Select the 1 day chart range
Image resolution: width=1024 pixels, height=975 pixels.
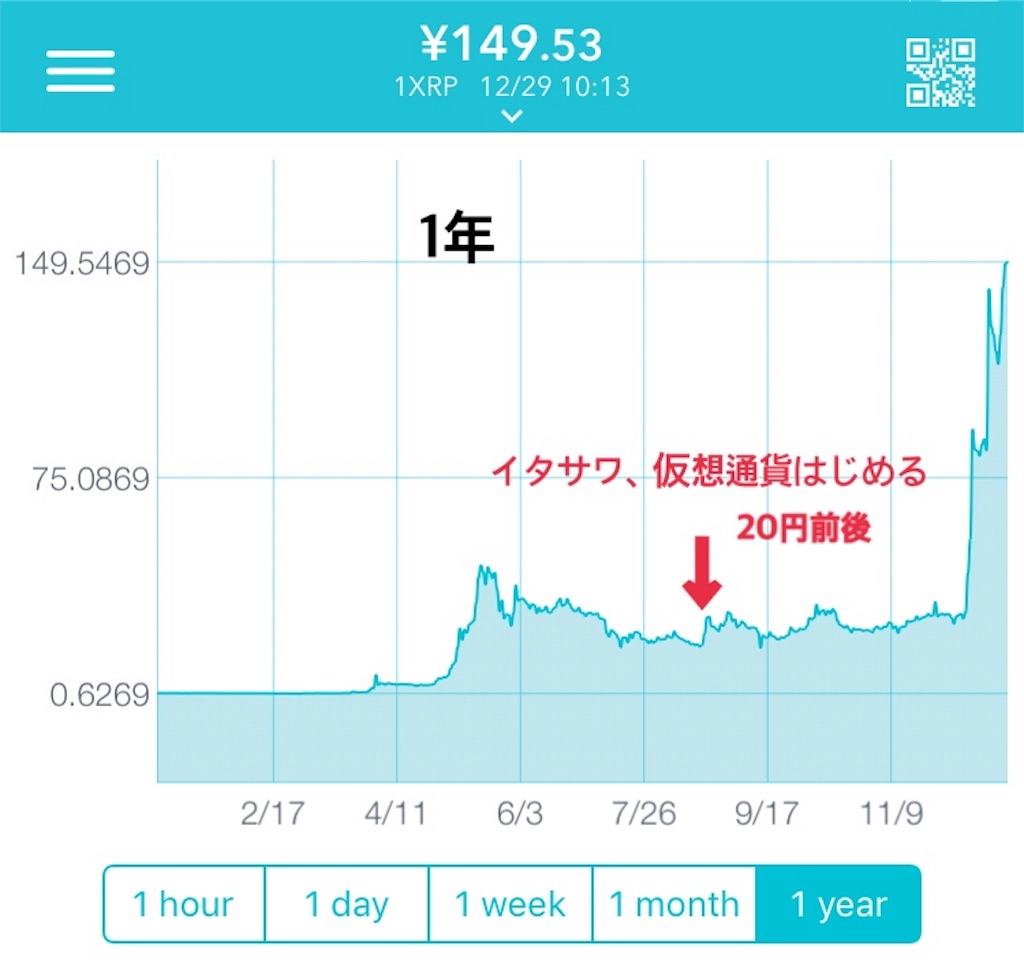(346, 904)
